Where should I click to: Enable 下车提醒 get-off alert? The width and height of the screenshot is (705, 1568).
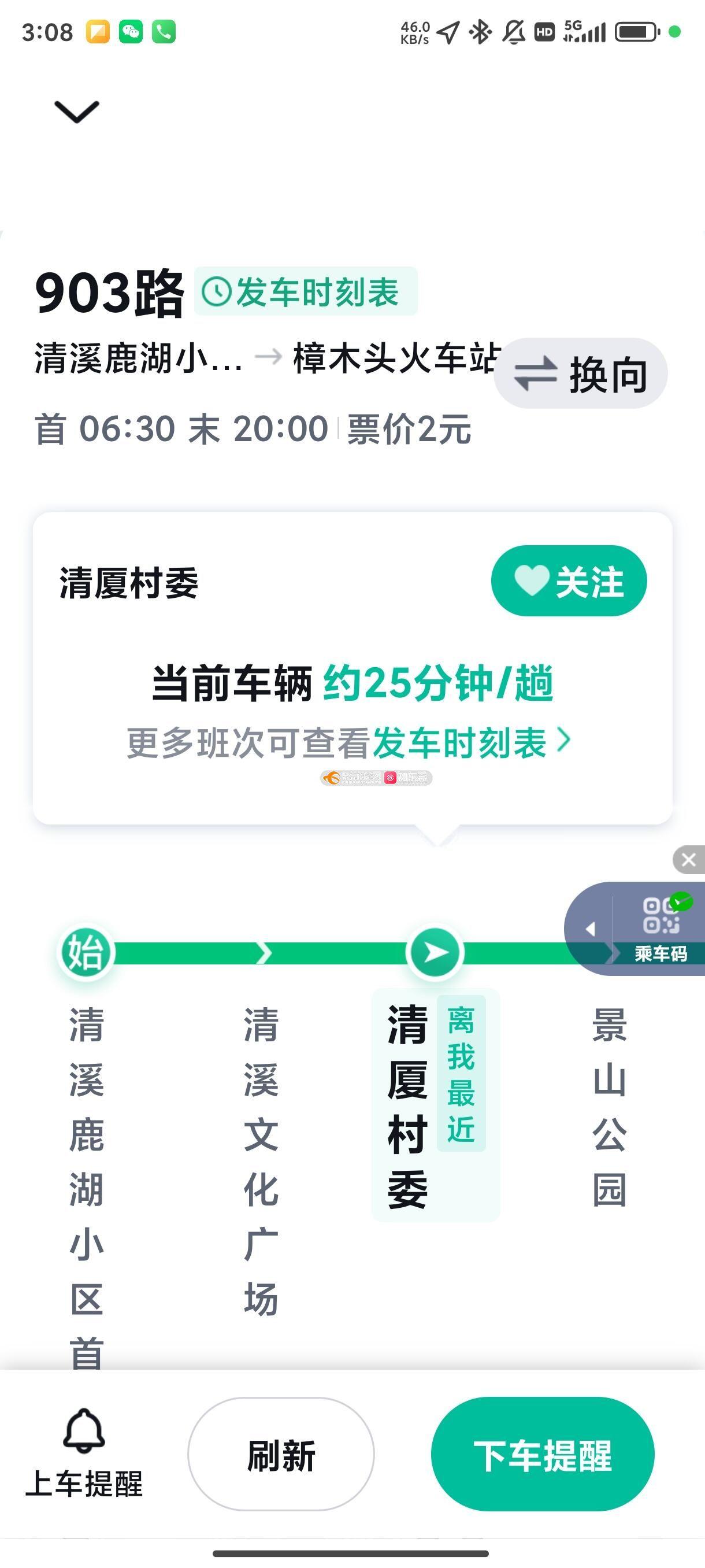point(543,1455)
